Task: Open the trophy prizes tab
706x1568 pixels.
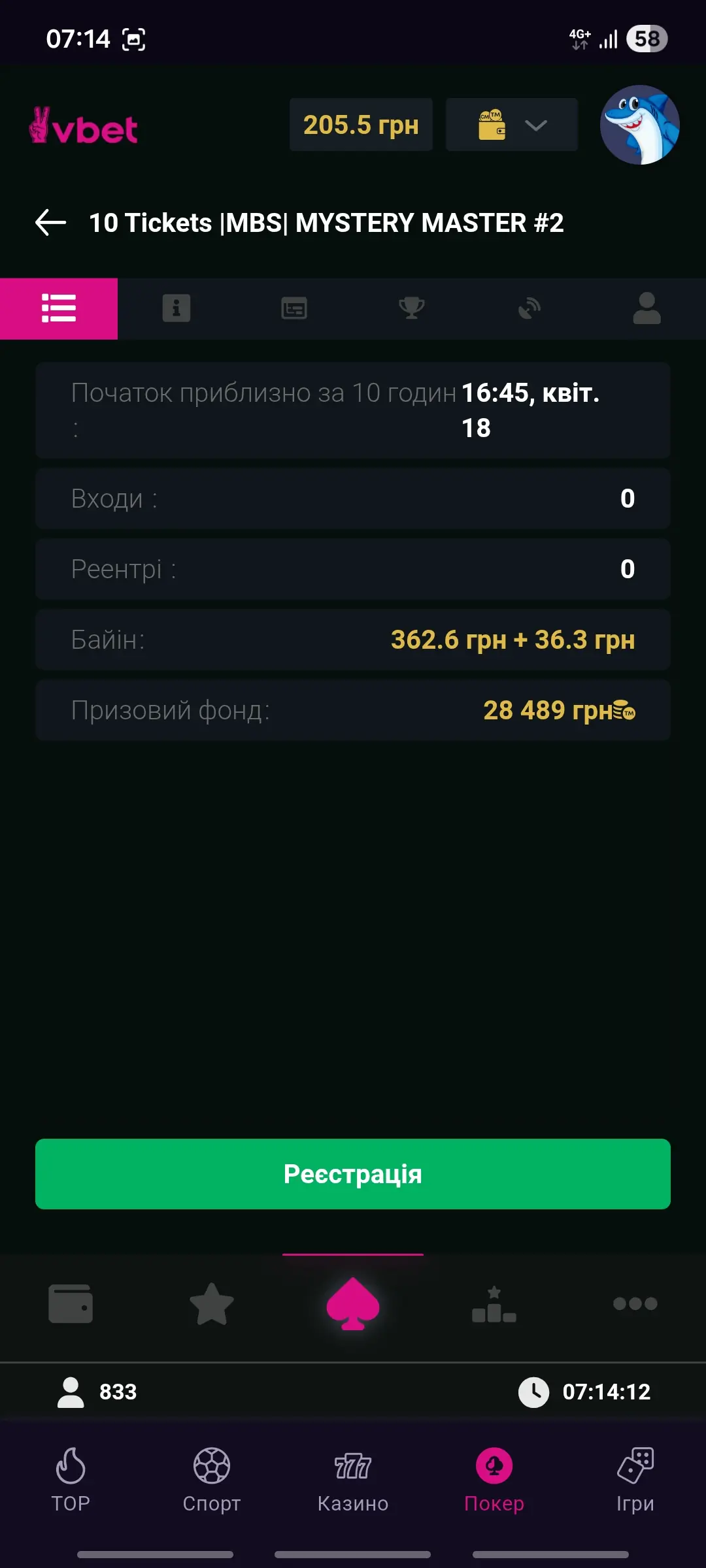Action: click(x=412, y=308)
